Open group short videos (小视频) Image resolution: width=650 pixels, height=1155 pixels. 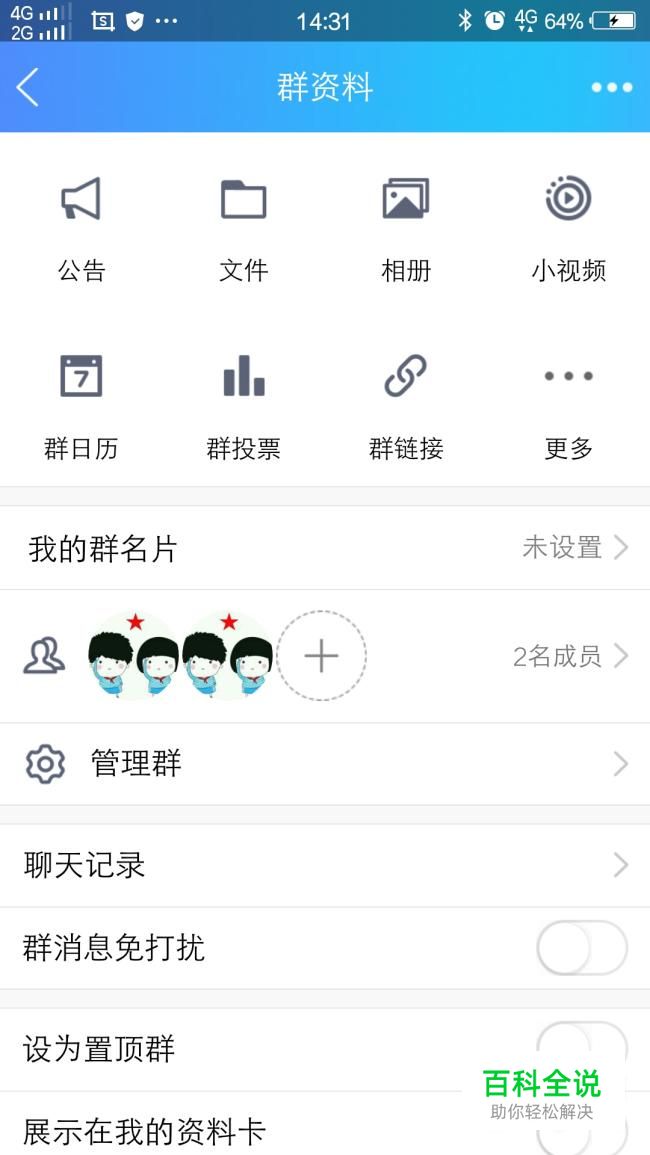pos(568,227)
